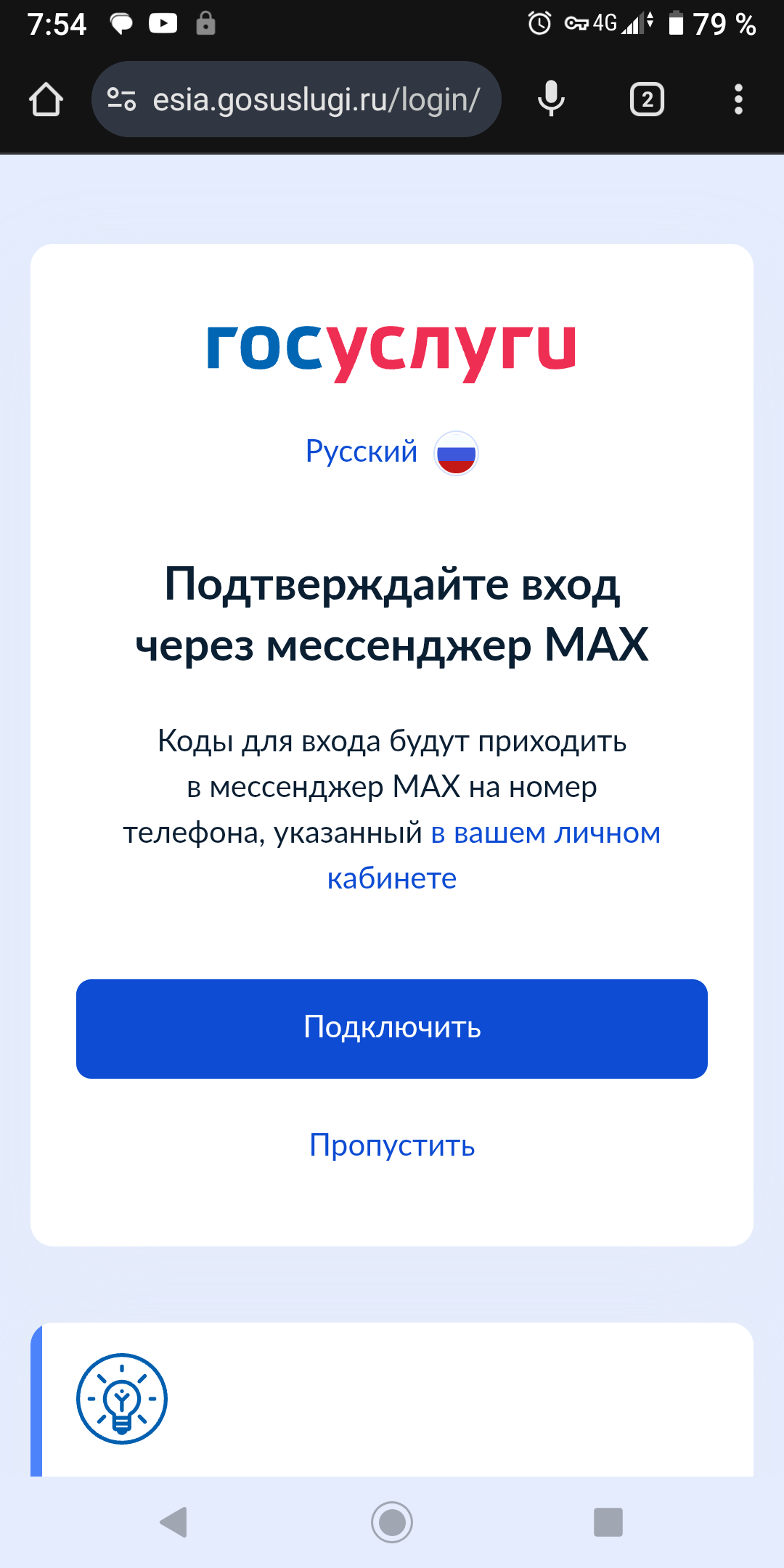
Task: Go back with the system back button
Action: pos(174,1522)
